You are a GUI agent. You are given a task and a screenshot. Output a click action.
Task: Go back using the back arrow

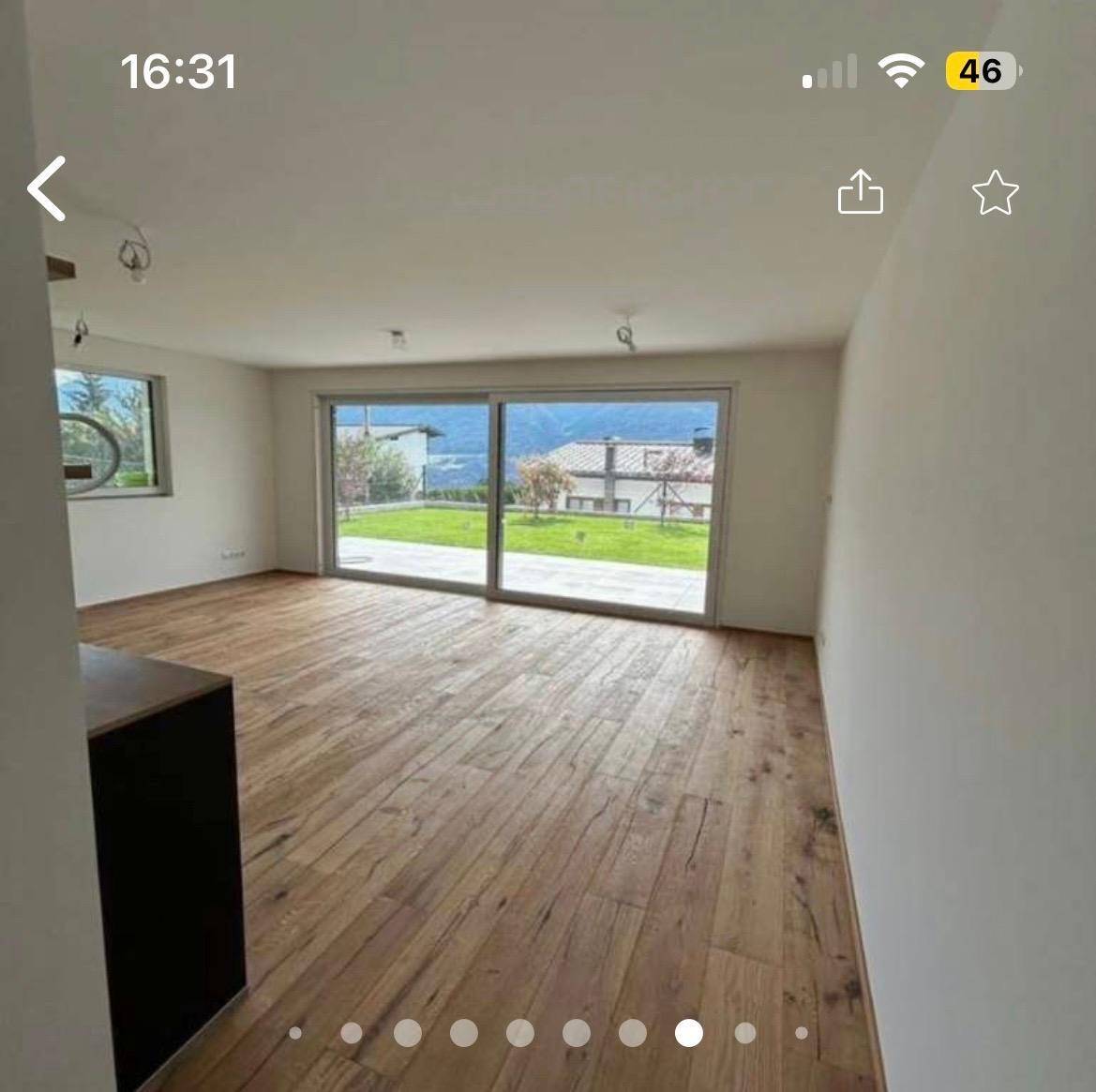tap(47, 188)
